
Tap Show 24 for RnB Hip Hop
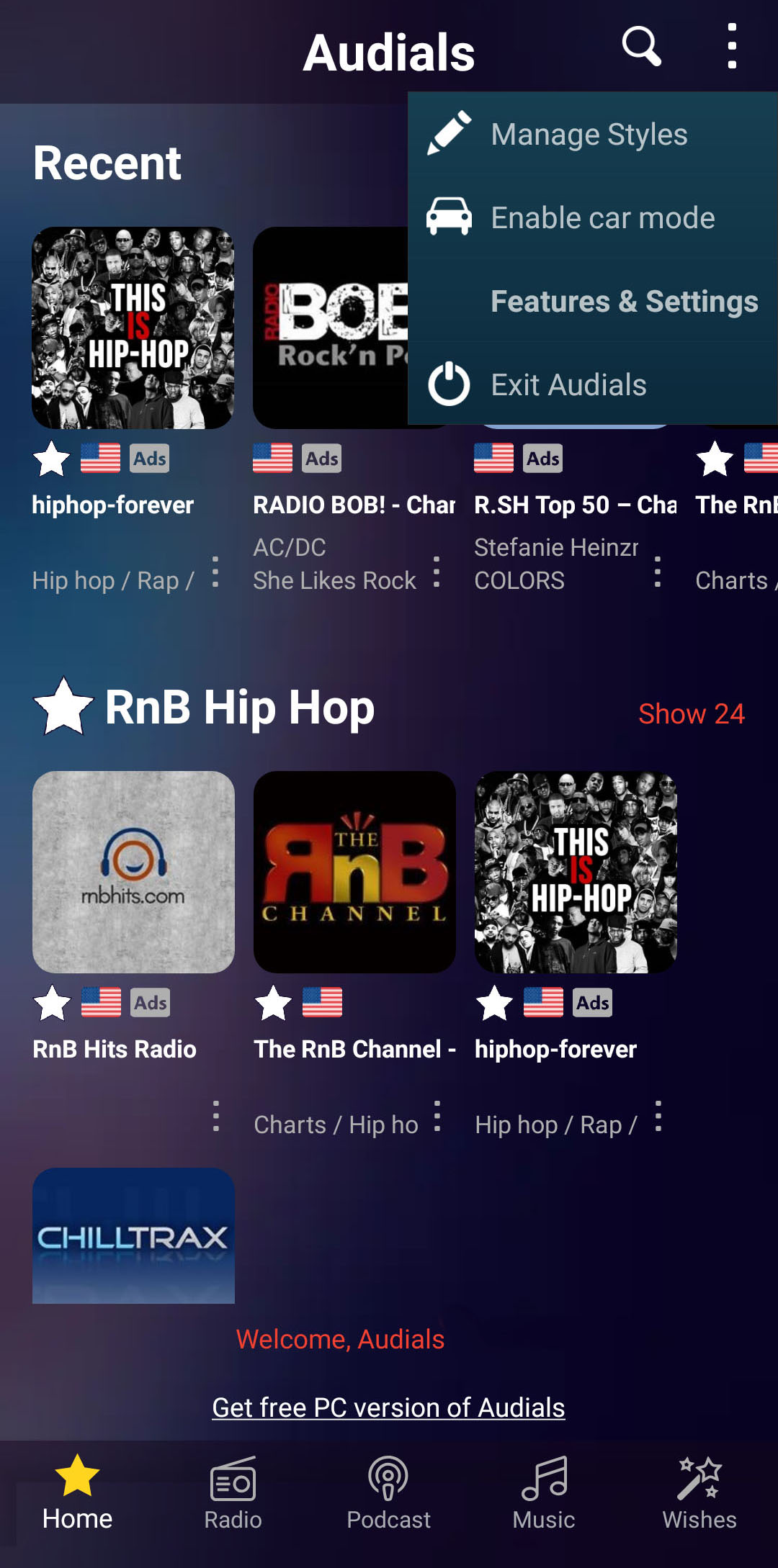pyautogui.click(x=691, y=714)
